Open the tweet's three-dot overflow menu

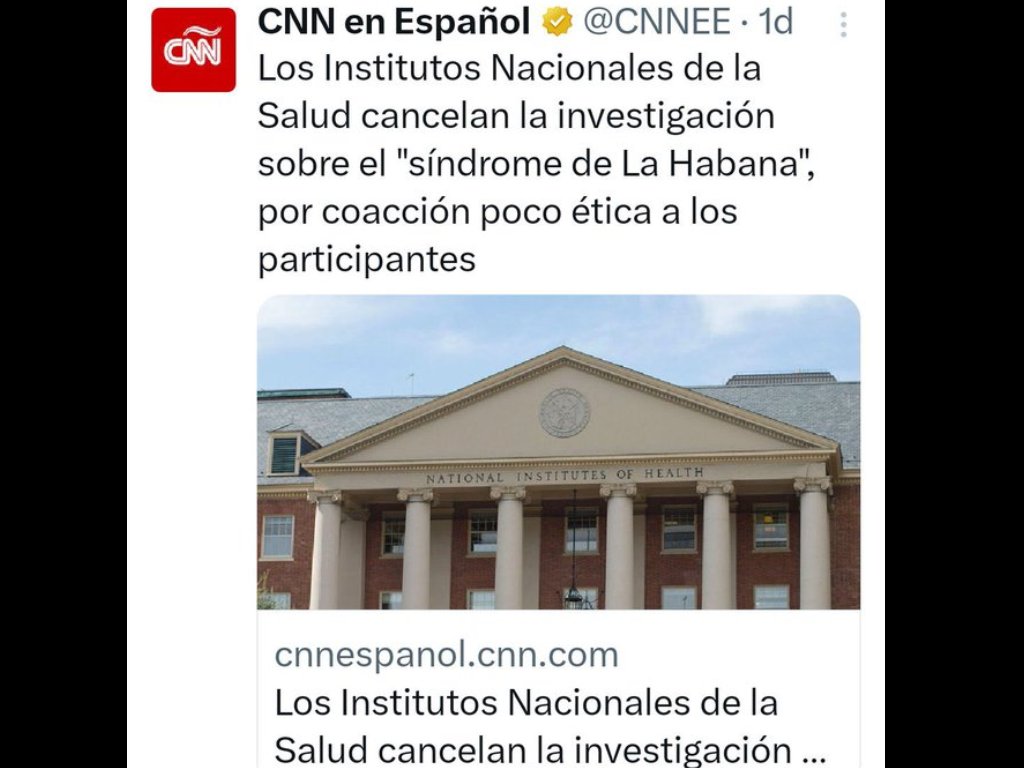(843, 24)
